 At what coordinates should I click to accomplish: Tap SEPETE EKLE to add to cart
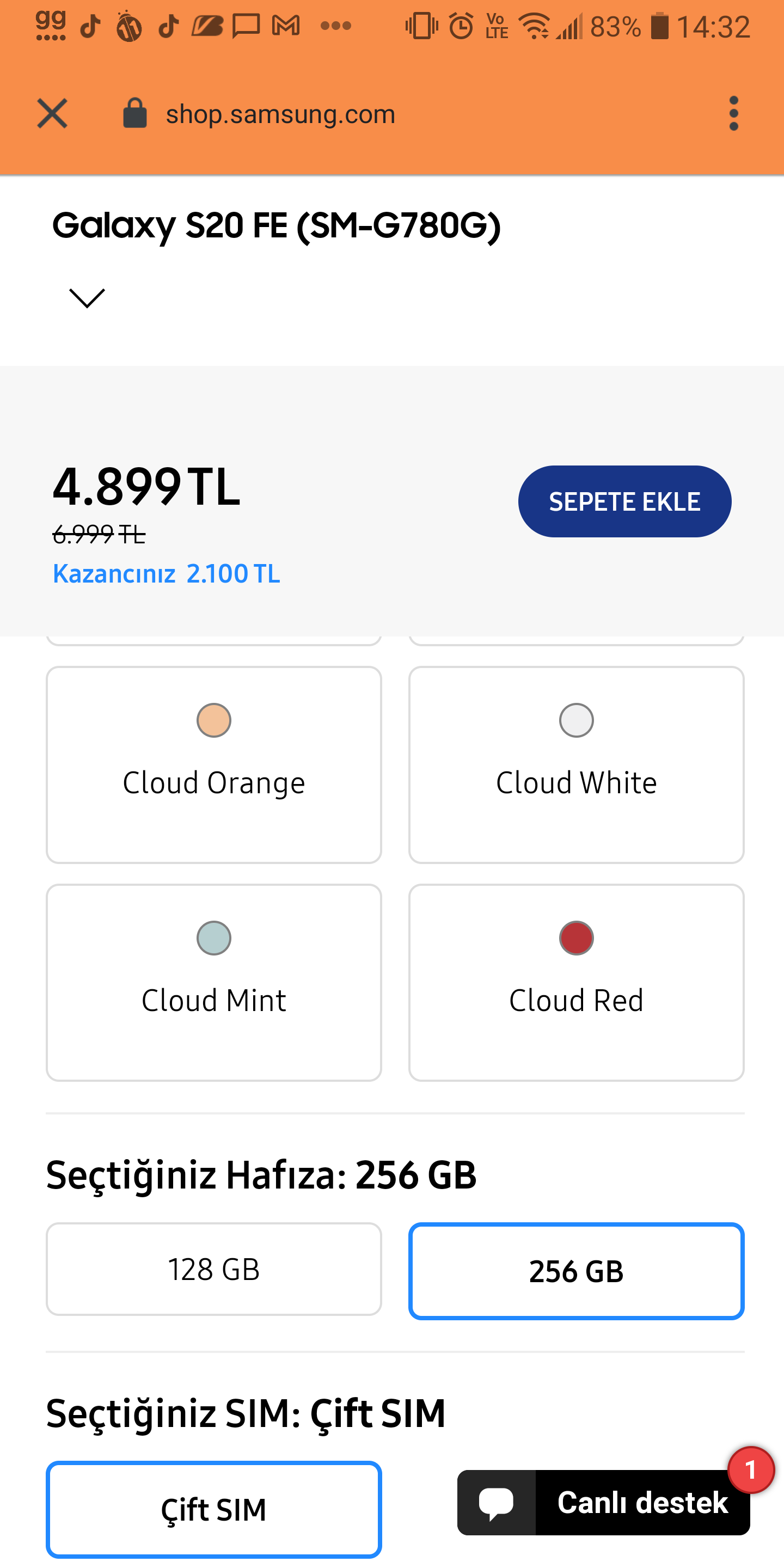624,501
